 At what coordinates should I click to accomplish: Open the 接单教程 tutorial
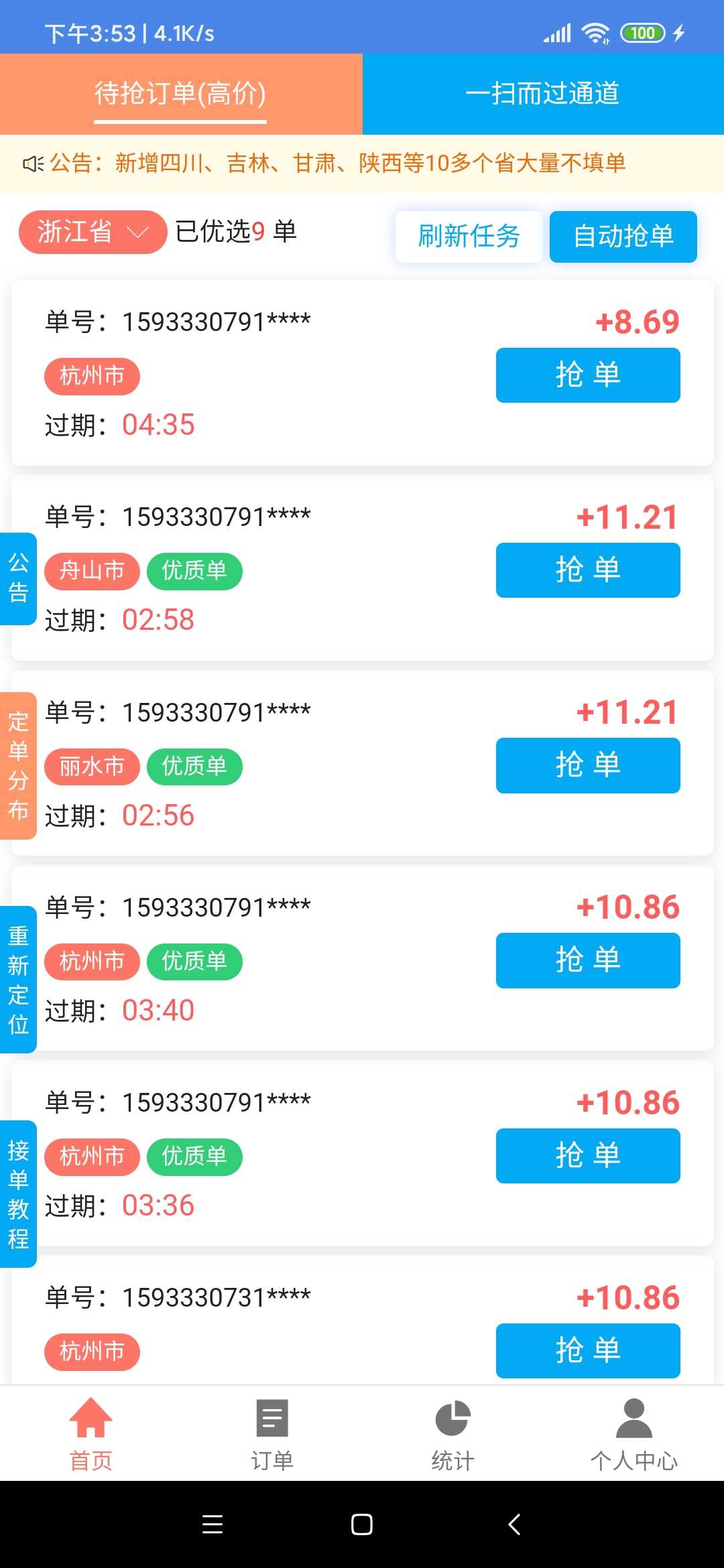(18, 1194)
